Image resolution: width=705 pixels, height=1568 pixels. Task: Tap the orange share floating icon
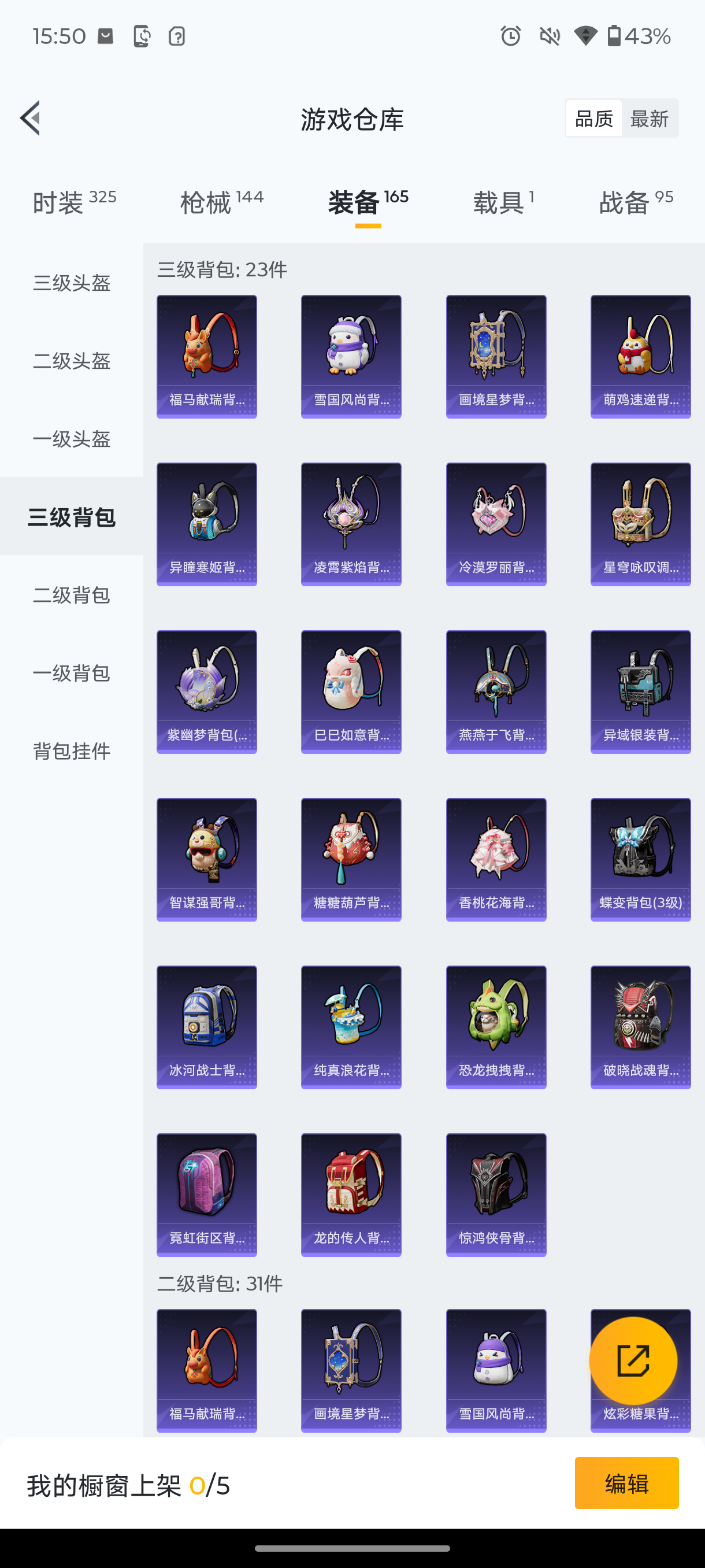[634, 1360]
